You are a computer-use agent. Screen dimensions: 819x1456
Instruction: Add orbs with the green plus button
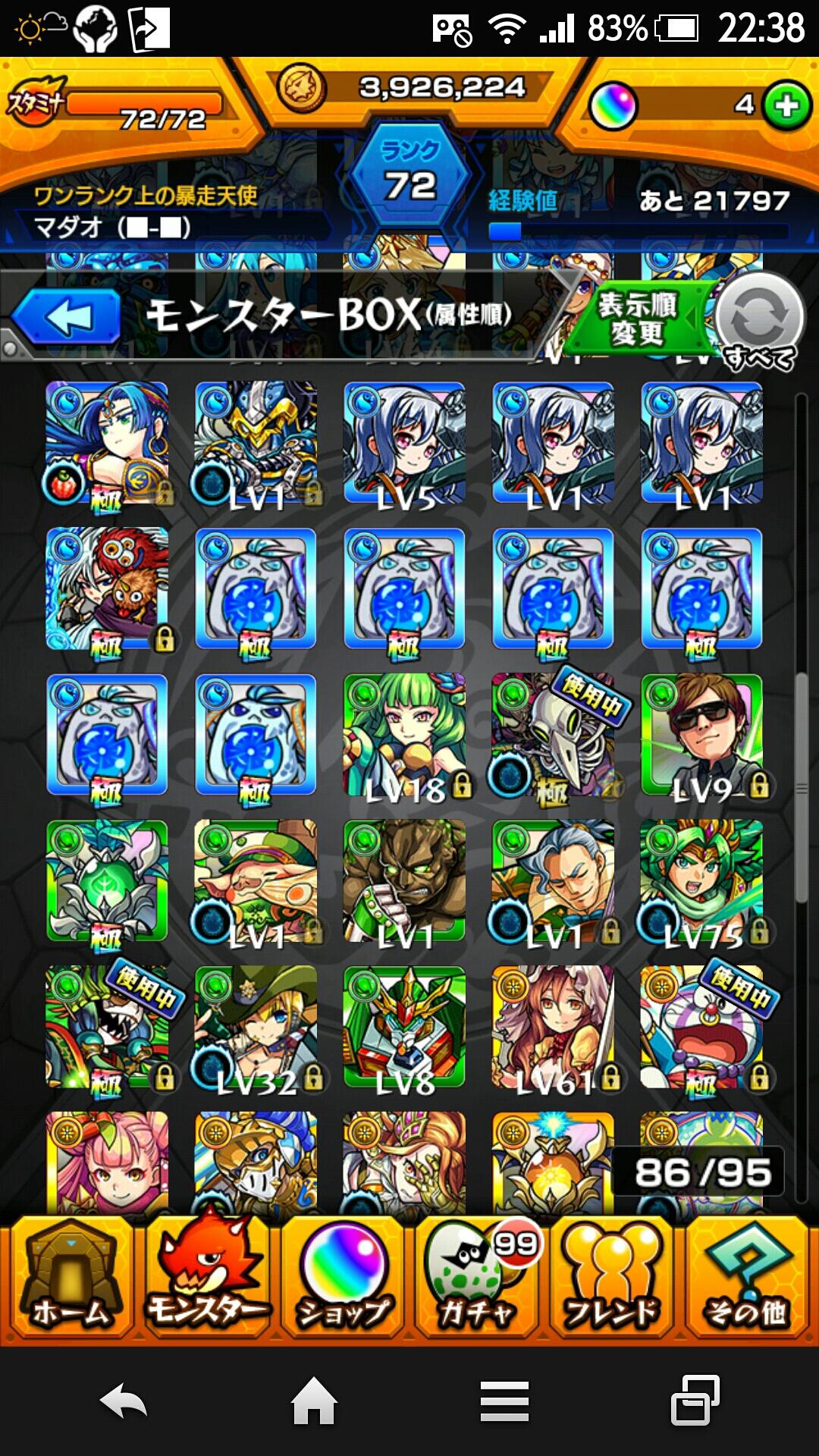coord(786,105)
